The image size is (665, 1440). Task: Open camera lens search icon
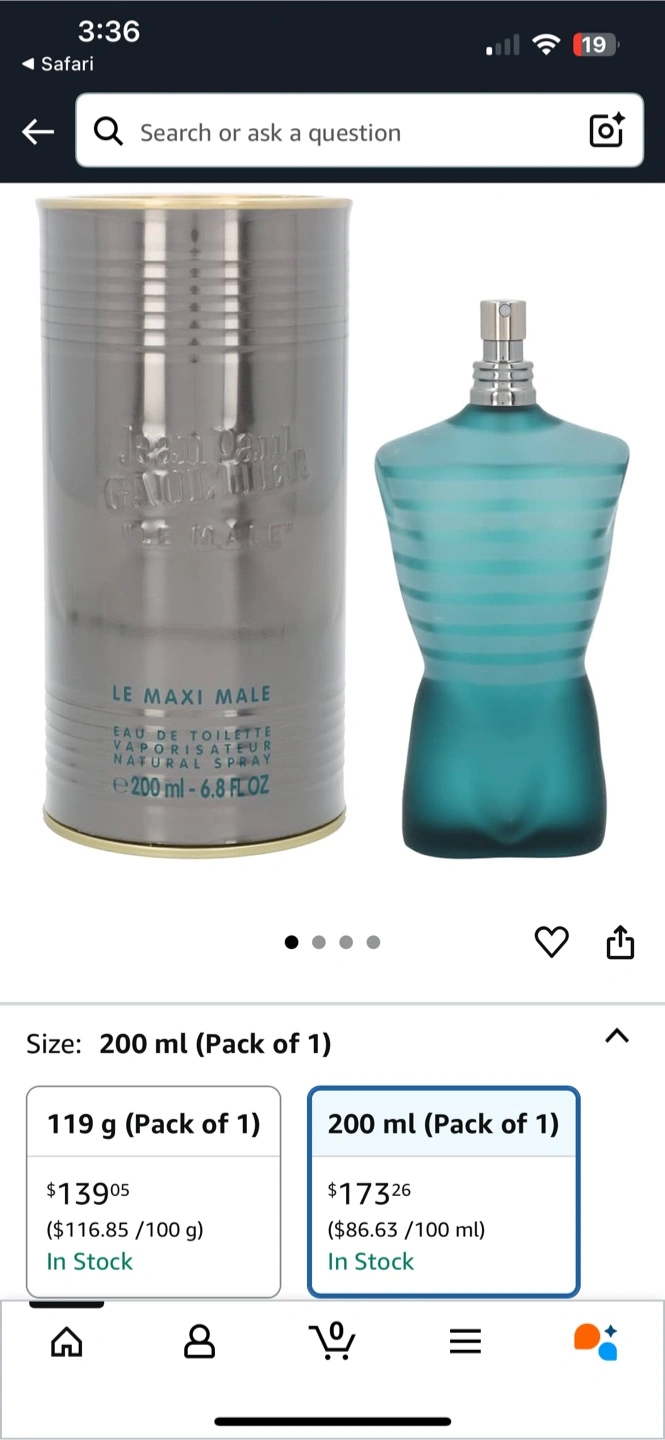pos(606,131)
